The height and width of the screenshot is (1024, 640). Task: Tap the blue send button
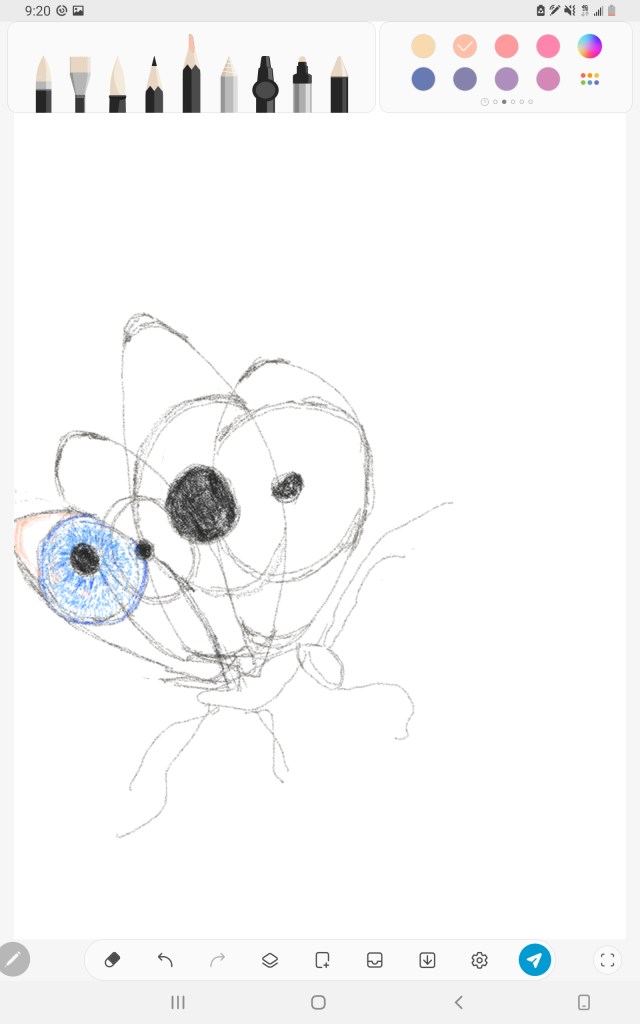(x=535, y=960)
